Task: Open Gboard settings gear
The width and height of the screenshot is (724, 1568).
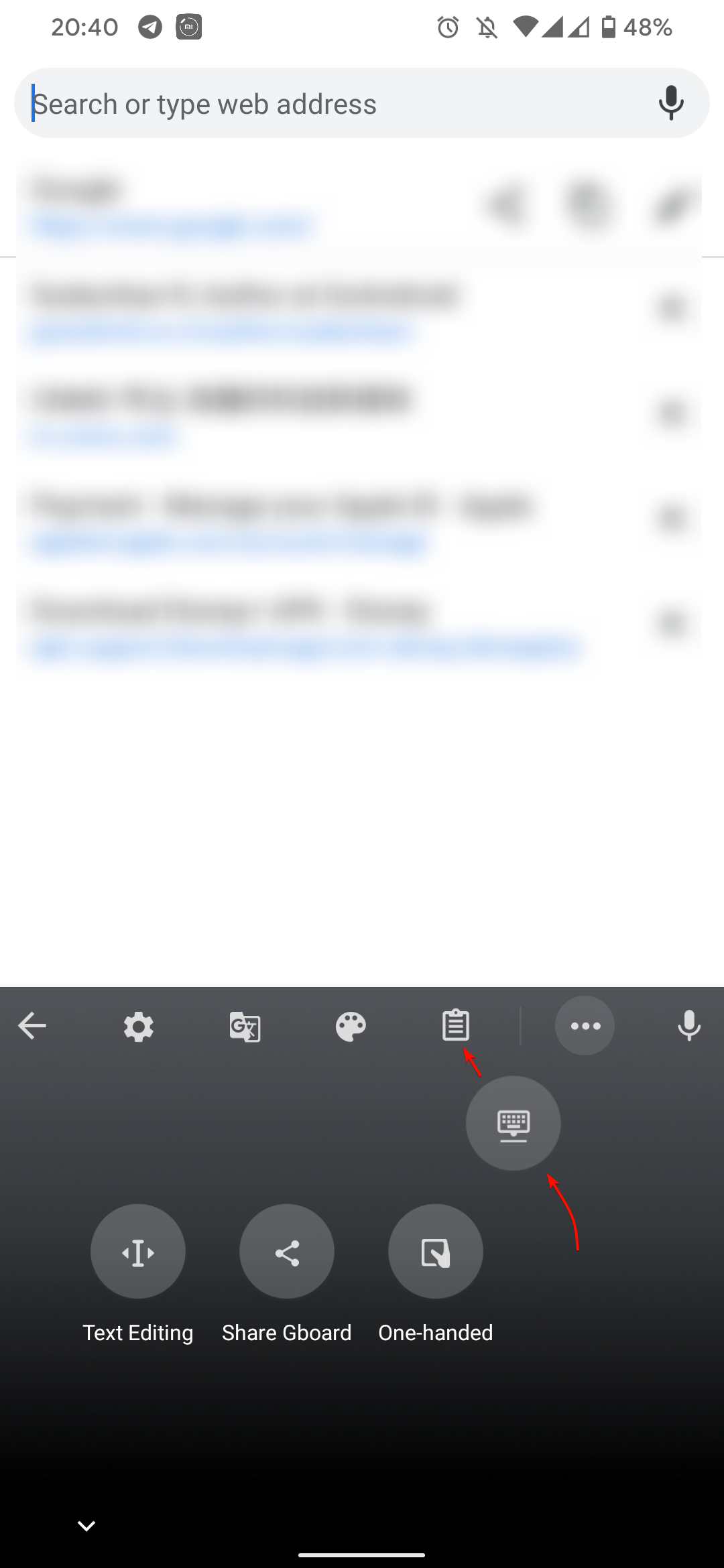Action: click(x=139, y=1026)
